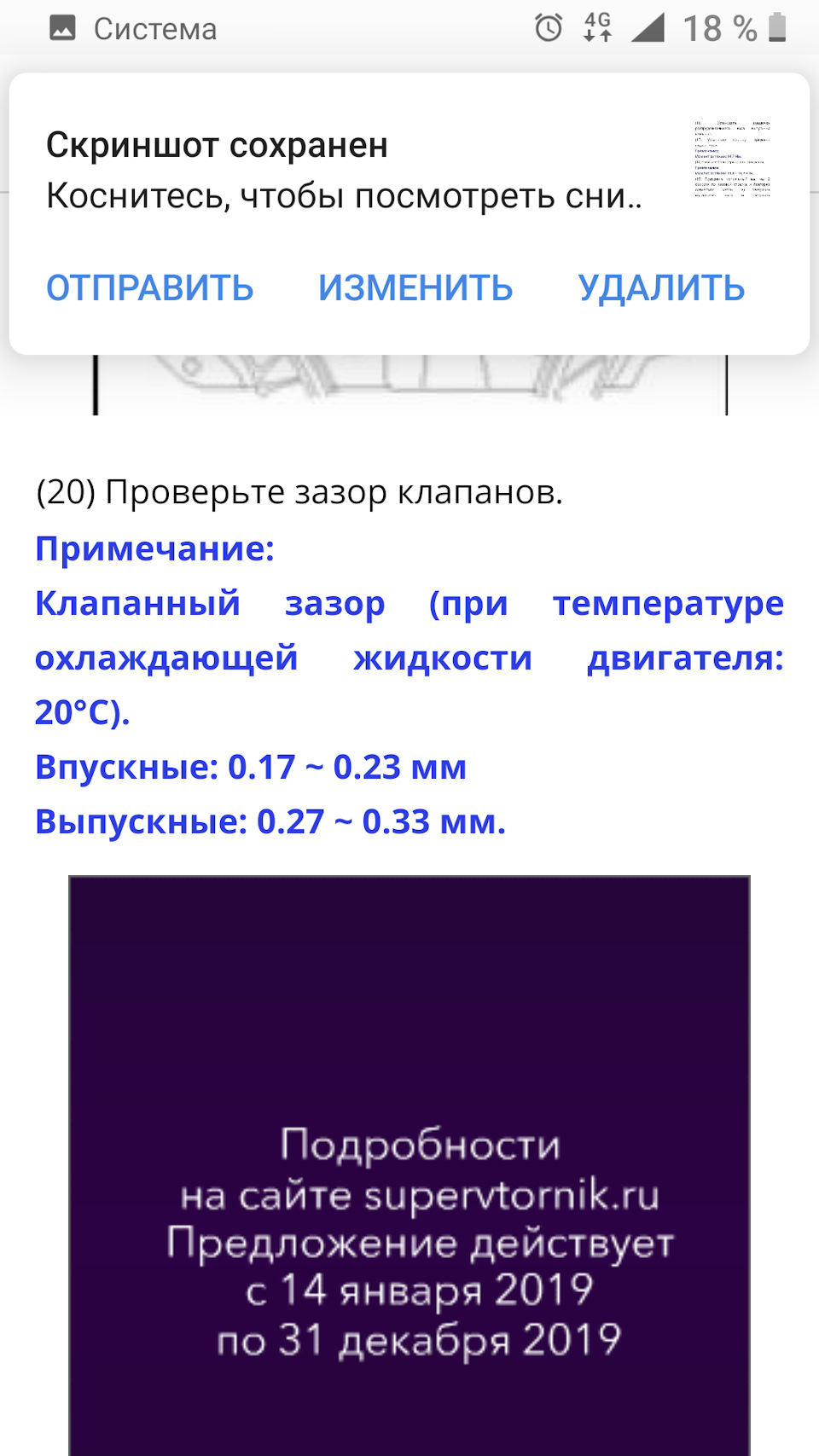The width and height of the screenshot is (819, 1456).
Task: Choose ИЗМЕНИТЬ to edit the screenshot
Action: (x=415, y=288)
